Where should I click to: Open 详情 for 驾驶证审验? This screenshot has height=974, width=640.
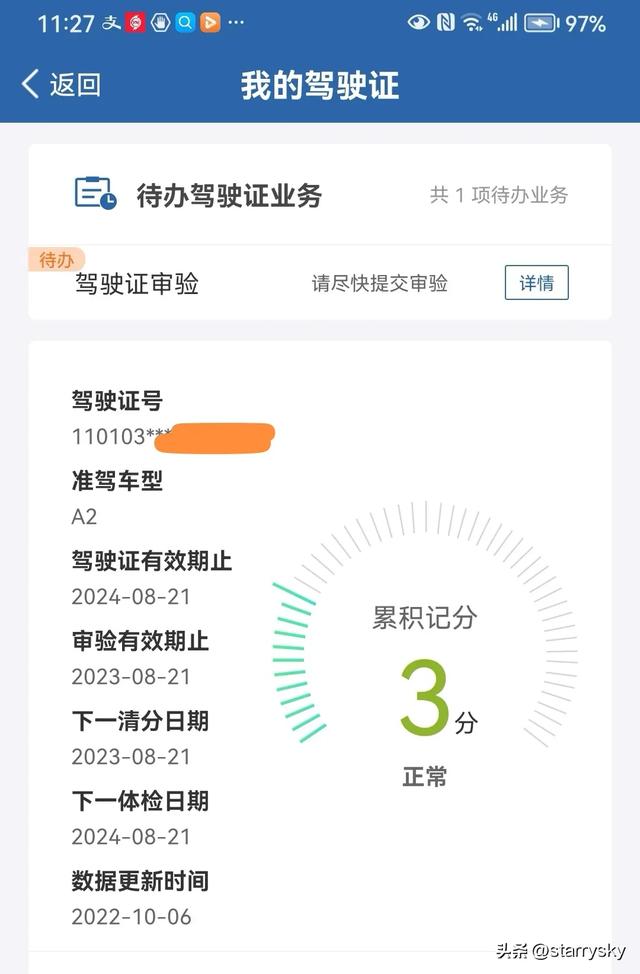tap(536, 283)
